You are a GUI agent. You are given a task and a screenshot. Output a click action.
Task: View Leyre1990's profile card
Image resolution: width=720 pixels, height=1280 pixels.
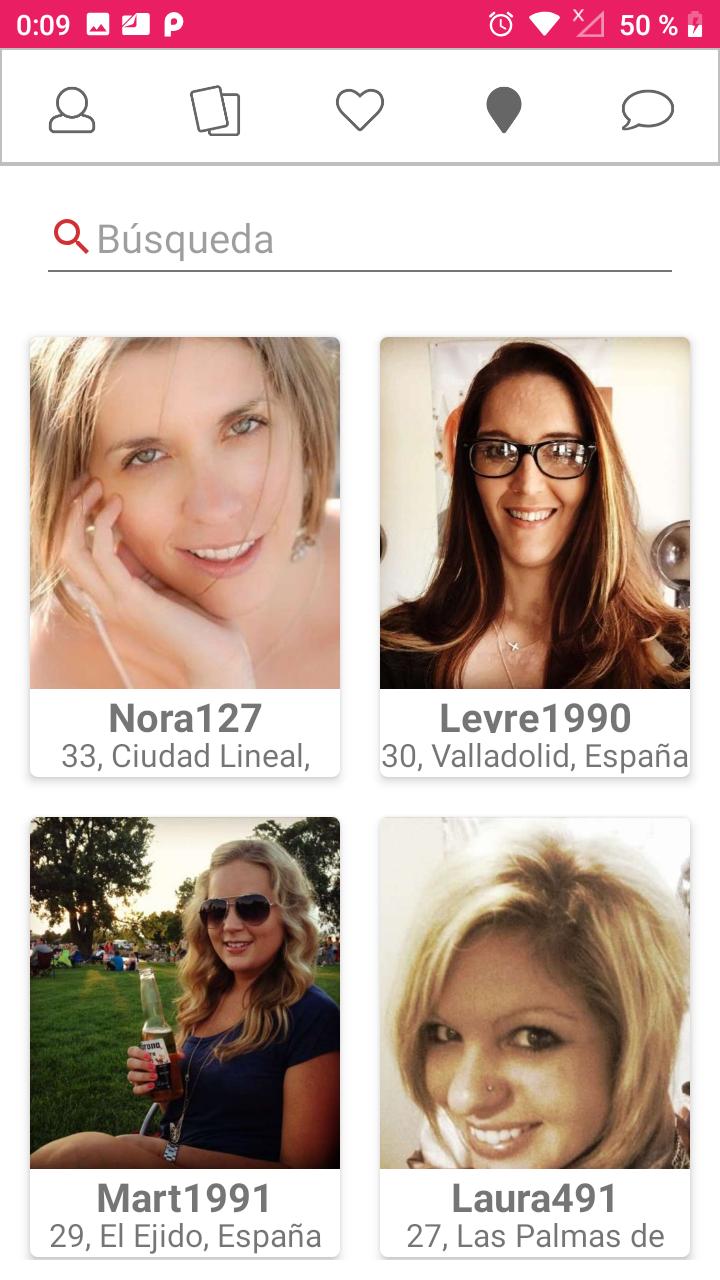(535, 555)
